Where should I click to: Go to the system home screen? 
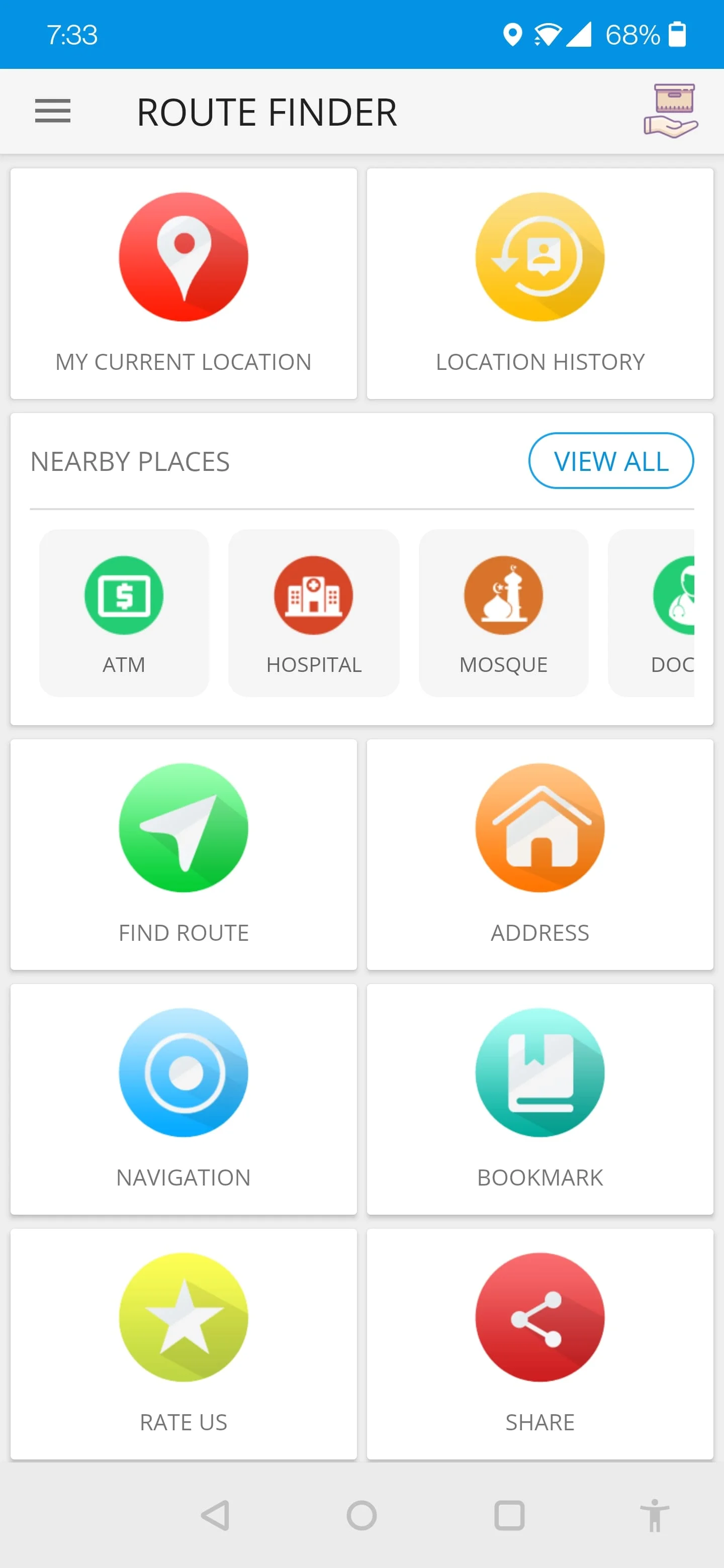pos(361,1515)
